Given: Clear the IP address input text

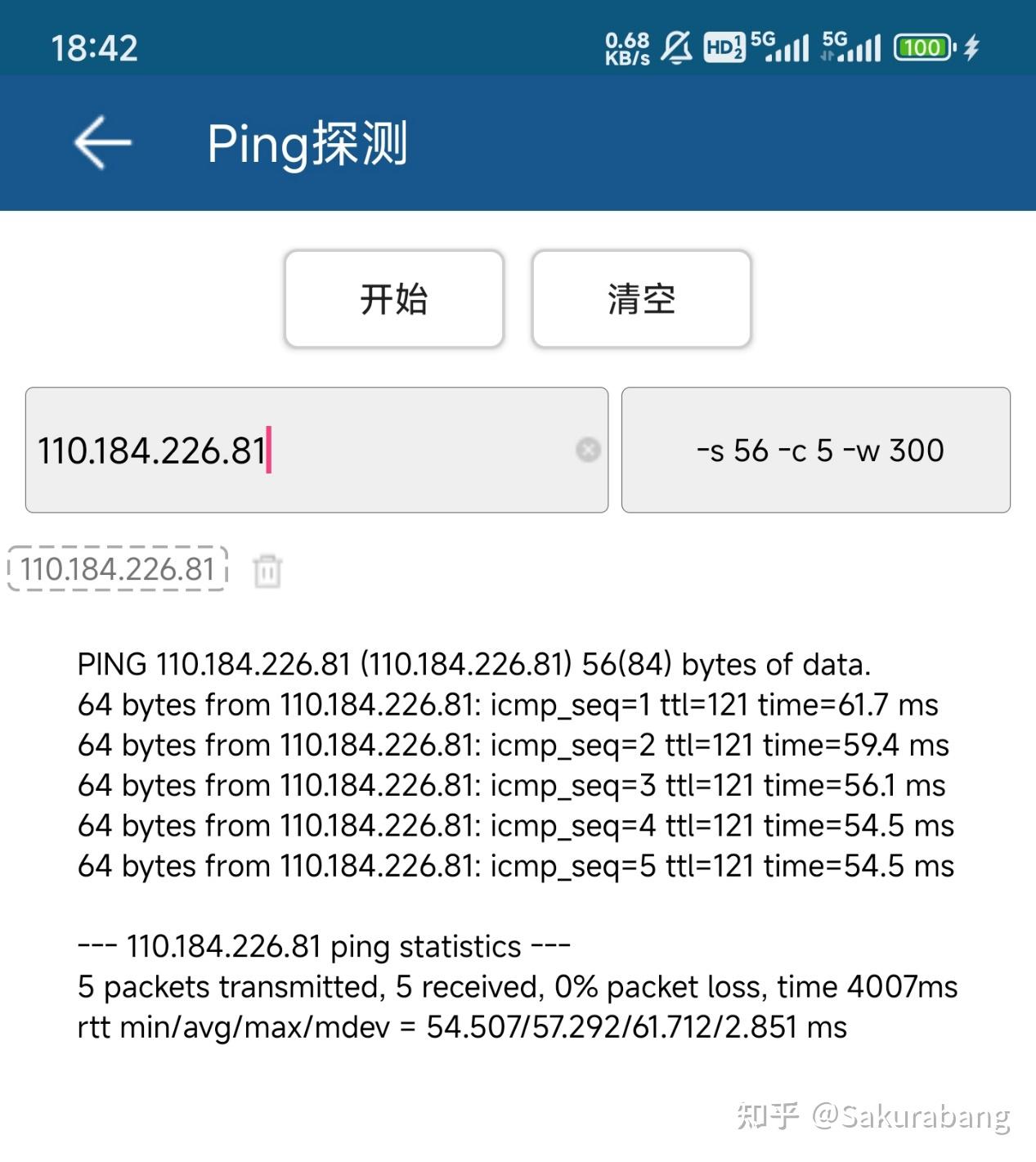Looking at the screenshot, I should coord(588,450).
